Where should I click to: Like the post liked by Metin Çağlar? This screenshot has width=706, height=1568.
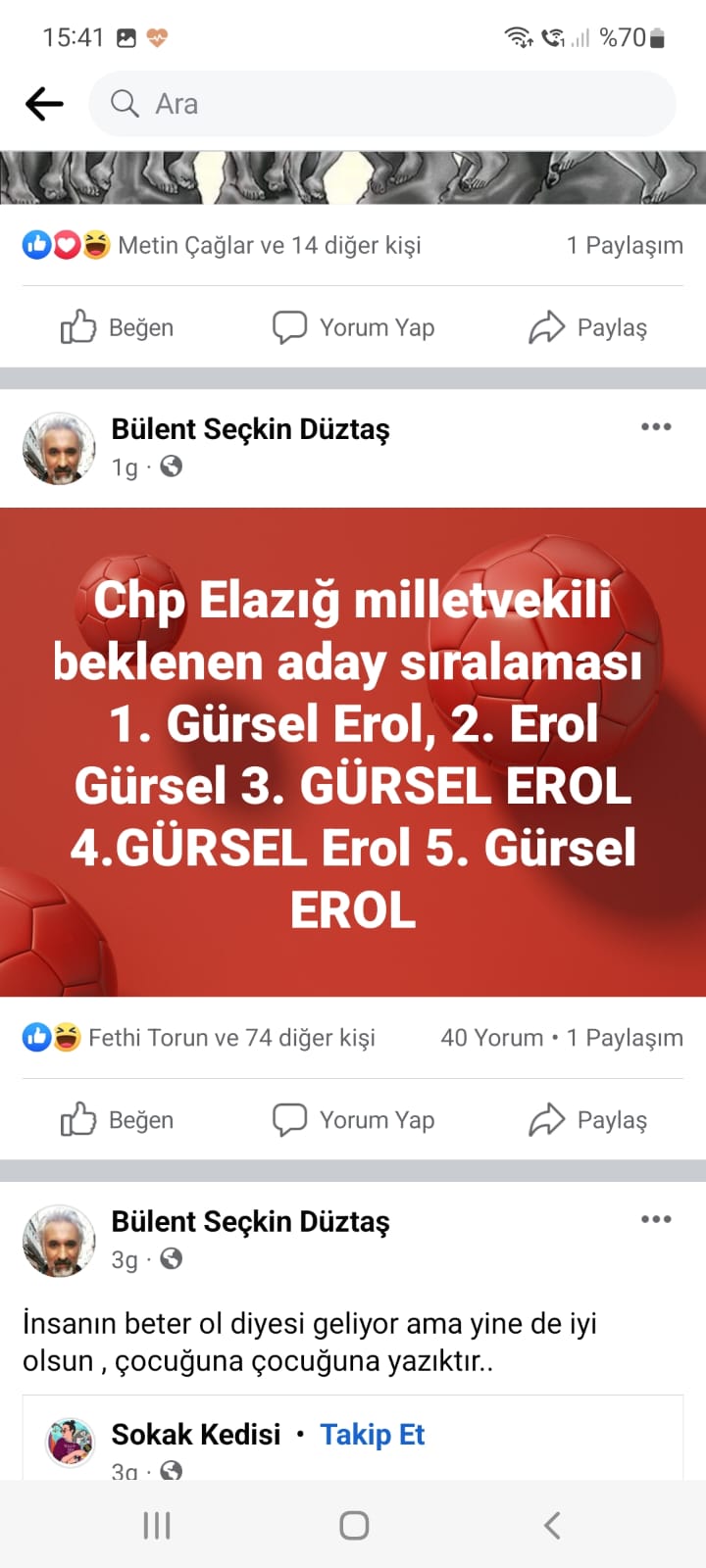(x=118, y=327)
